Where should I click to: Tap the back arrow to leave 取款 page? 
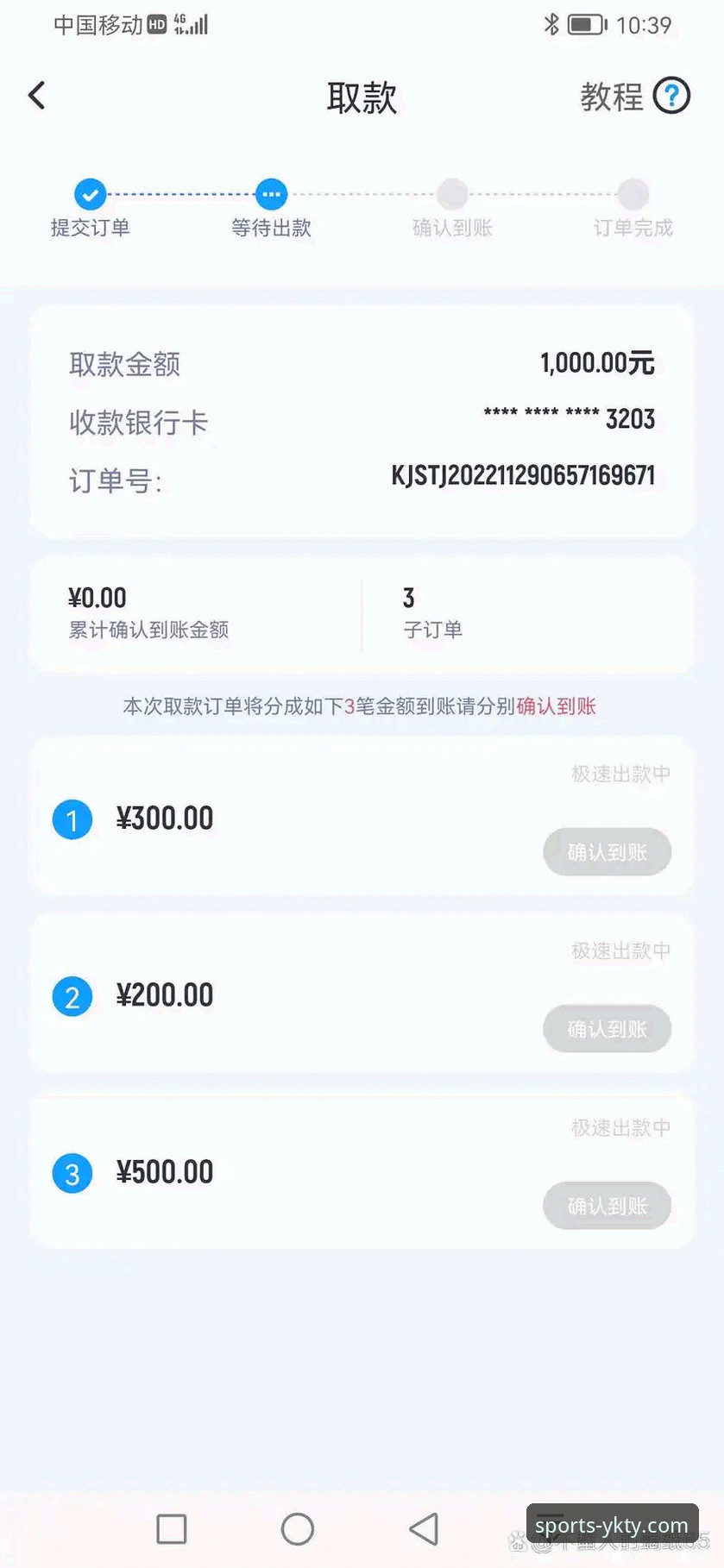click(x=36, y=95)
